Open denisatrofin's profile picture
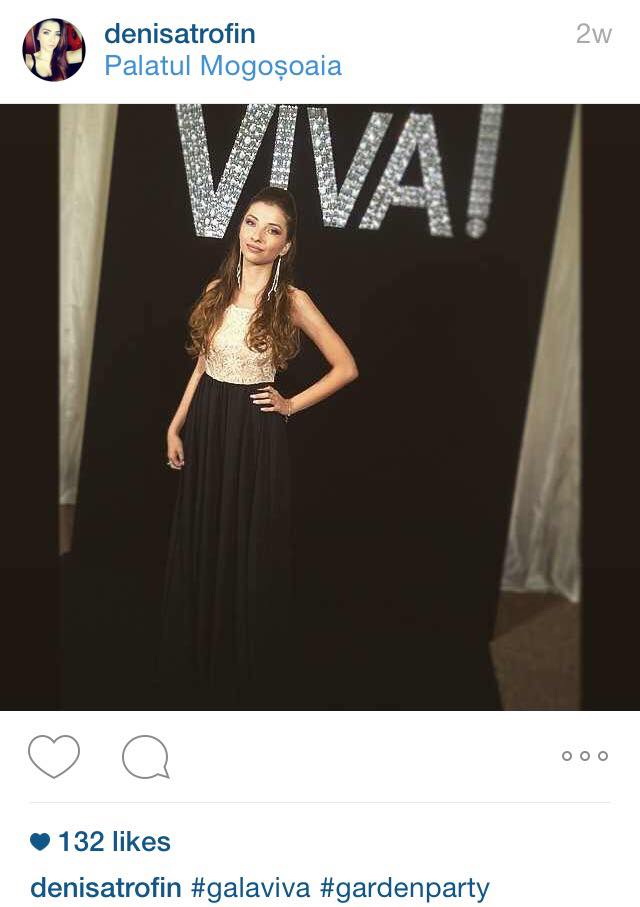The width and height of the screenshot is (640, 907). (x=54, y=50)
